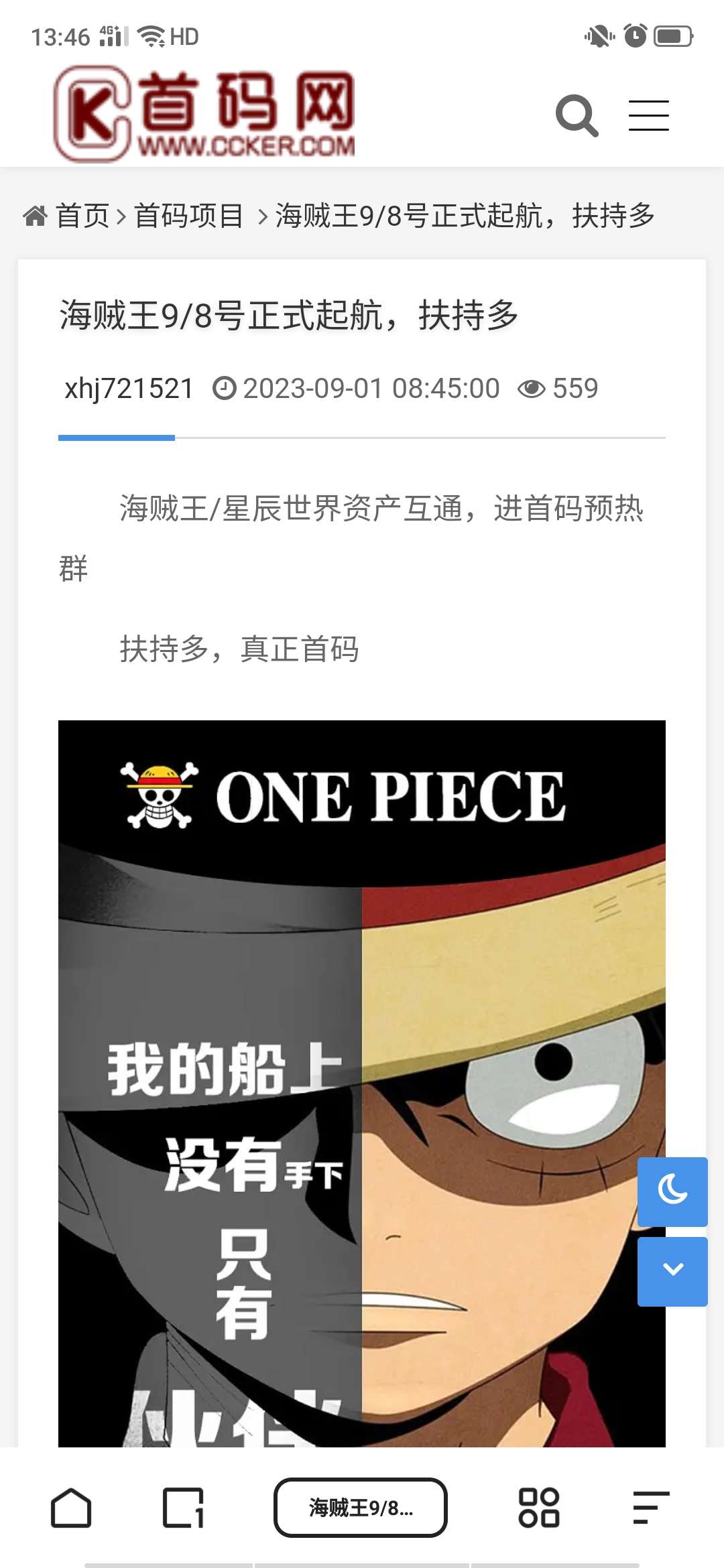Go to 首页 breadcrumb link
The image size is (724, 1568).
pos(81,216)
